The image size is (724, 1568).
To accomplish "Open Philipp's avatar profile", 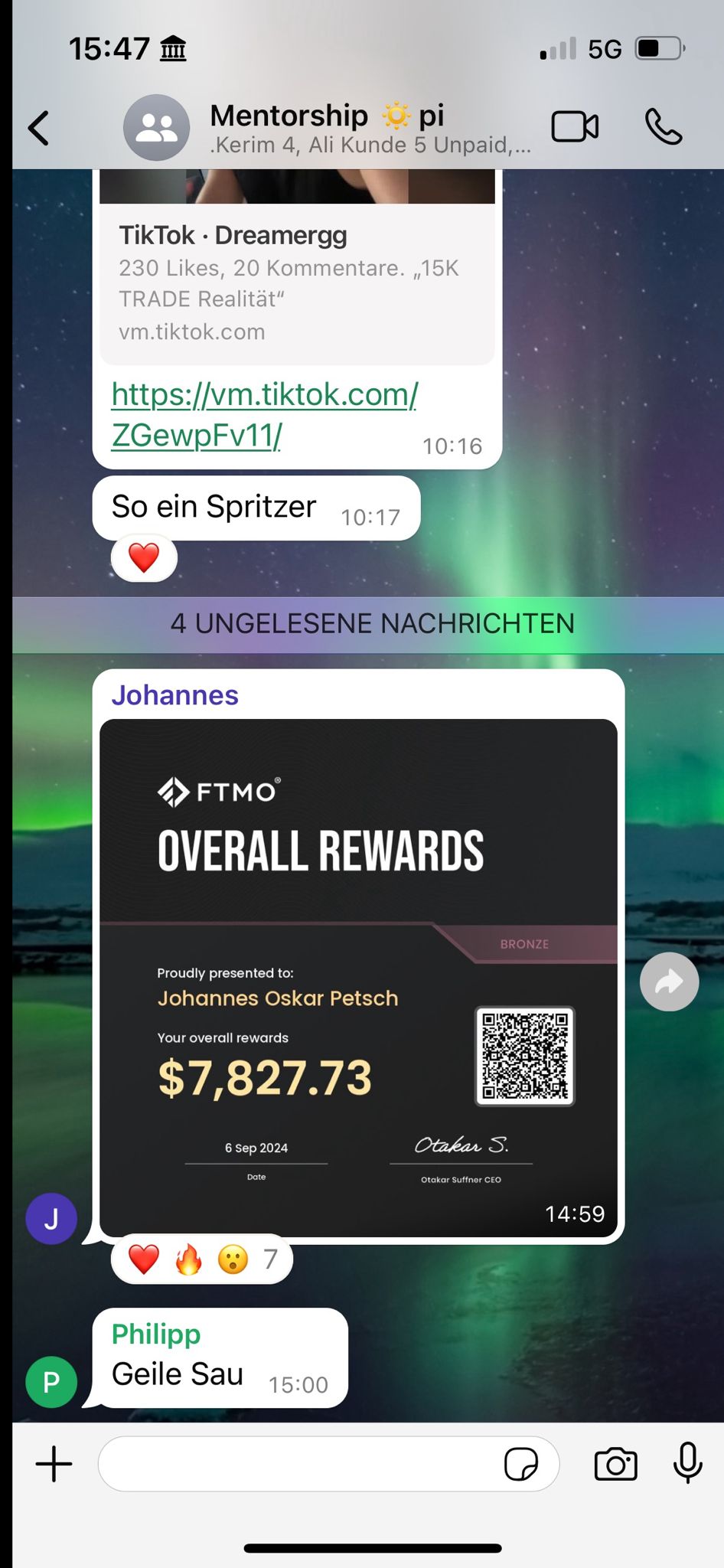I will tap(51, 1382).
